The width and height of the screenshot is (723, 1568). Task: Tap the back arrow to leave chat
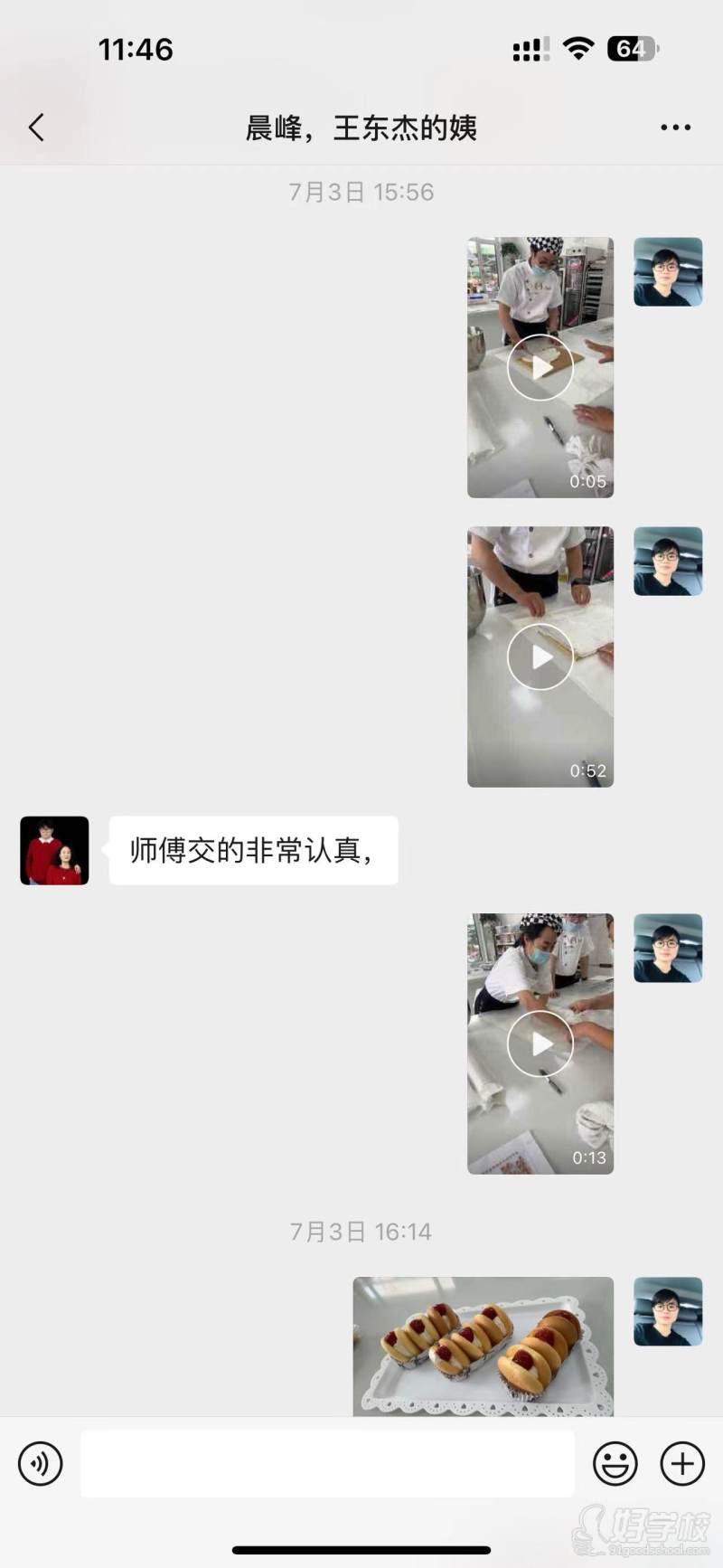click(x=36, y=127)
